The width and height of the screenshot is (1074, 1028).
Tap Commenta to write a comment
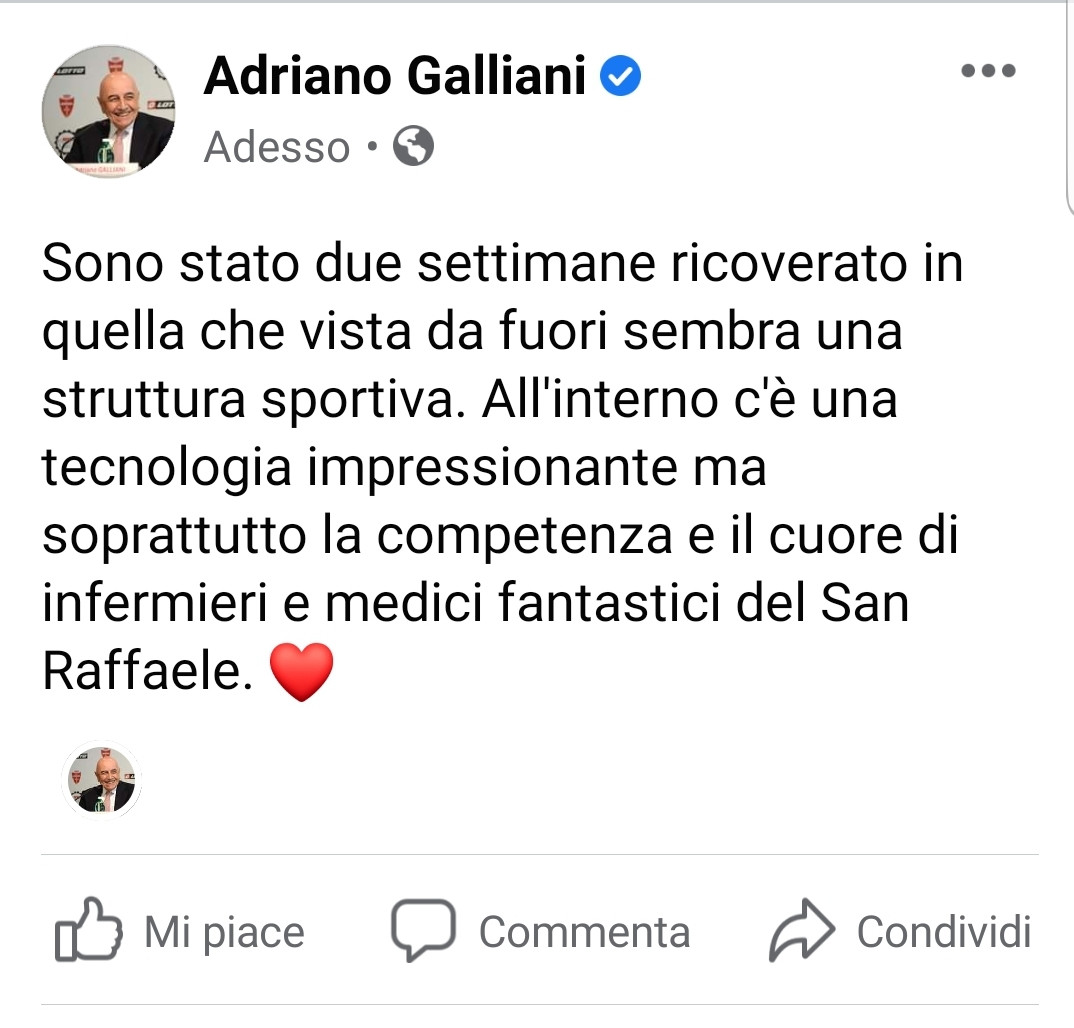point(540,931)
